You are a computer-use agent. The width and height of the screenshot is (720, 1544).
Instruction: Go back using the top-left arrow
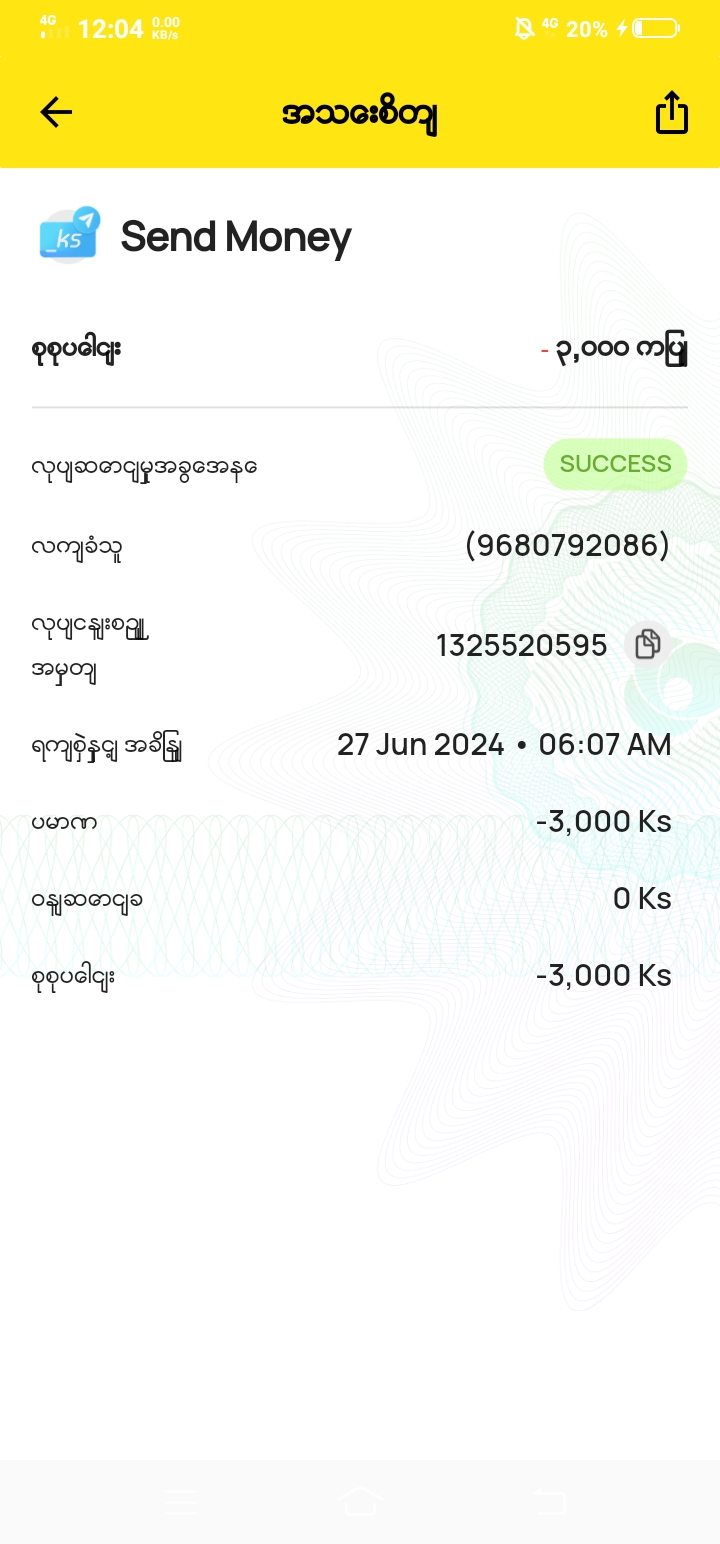coord(56,112)
